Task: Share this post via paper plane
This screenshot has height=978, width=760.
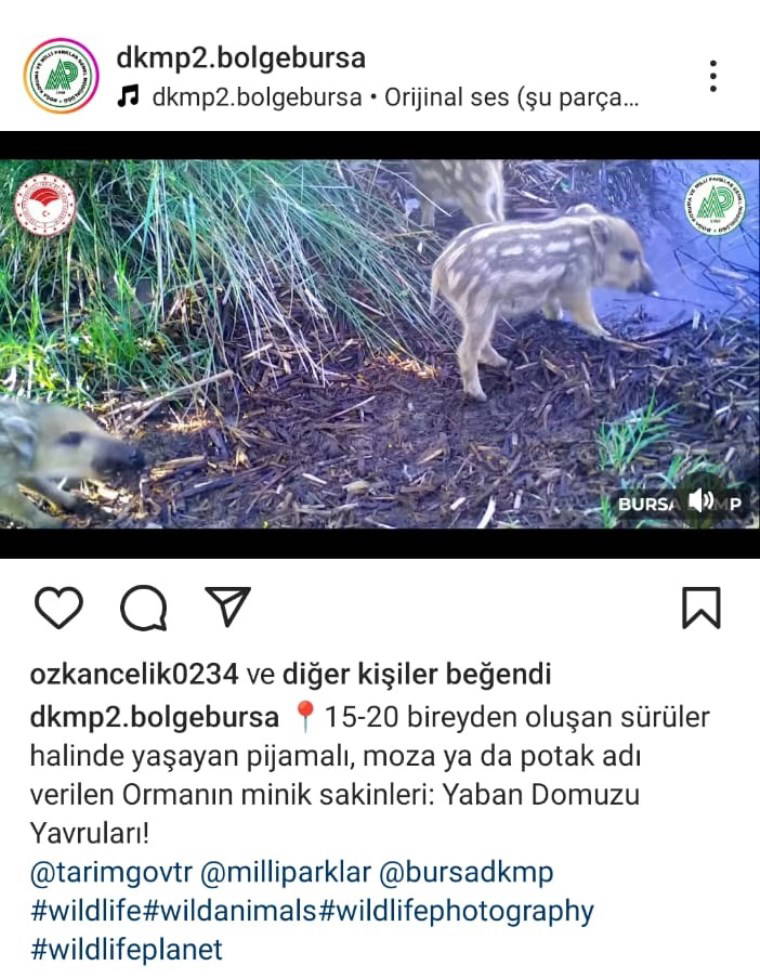Action: 227,605
